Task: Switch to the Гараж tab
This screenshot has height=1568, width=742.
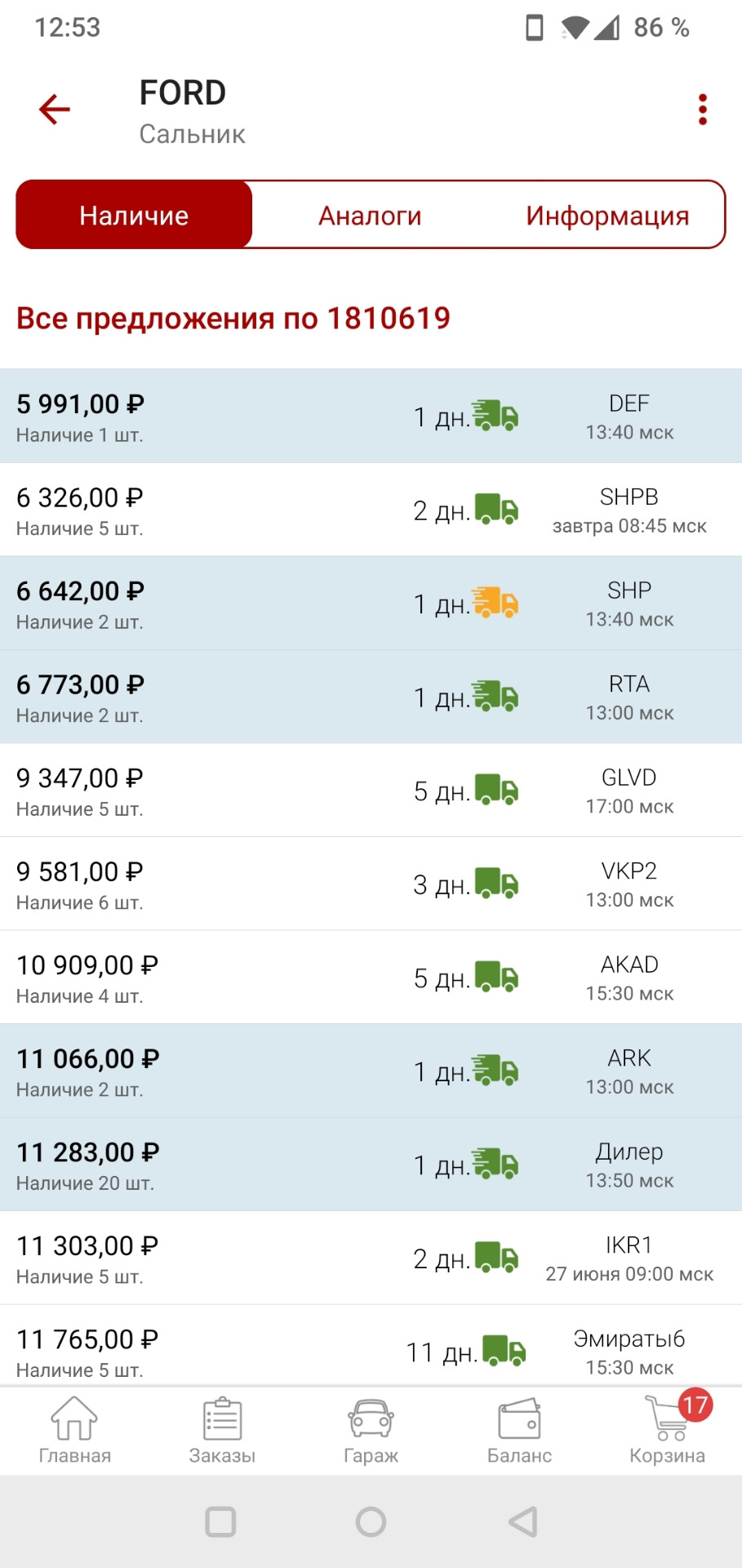Action: point(371,1431)
